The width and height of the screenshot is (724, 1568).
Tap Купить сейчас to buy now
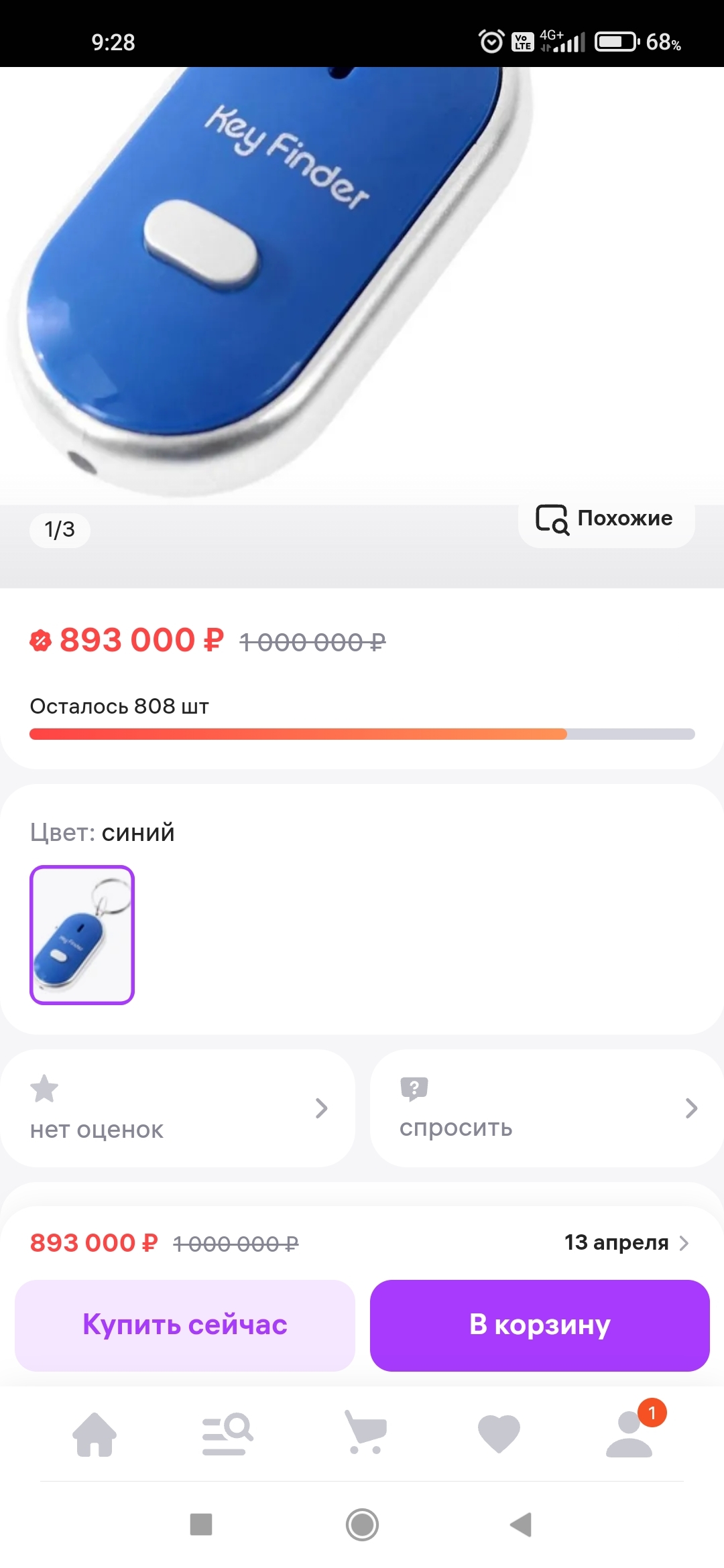pos(185,1325)
